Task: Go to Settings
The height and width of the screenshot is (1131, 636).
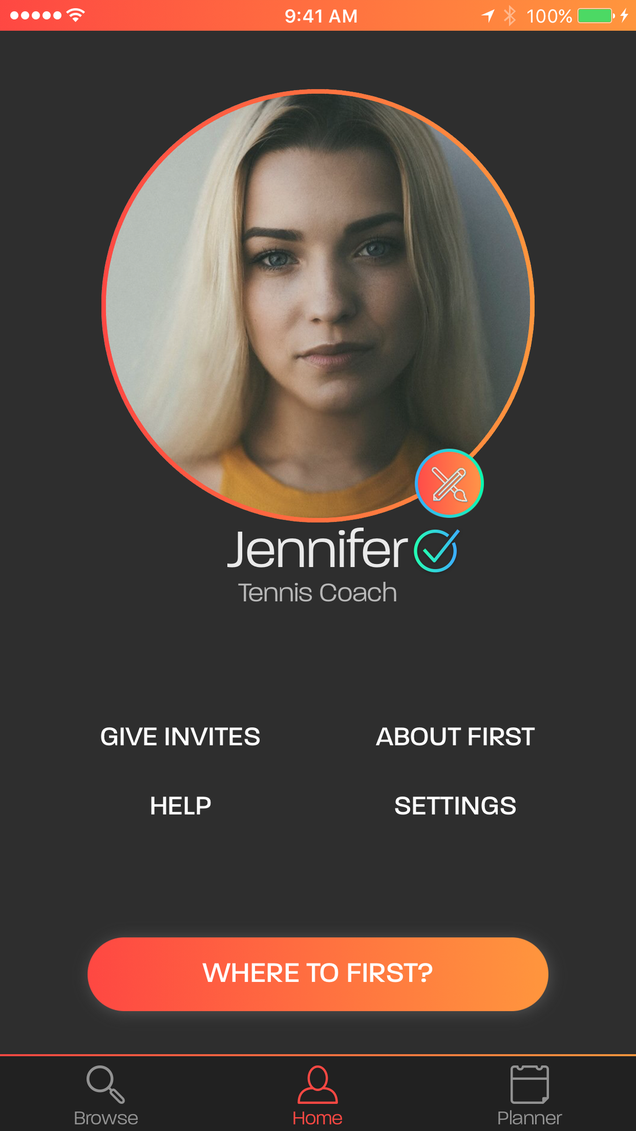Action: click(455, 806)
